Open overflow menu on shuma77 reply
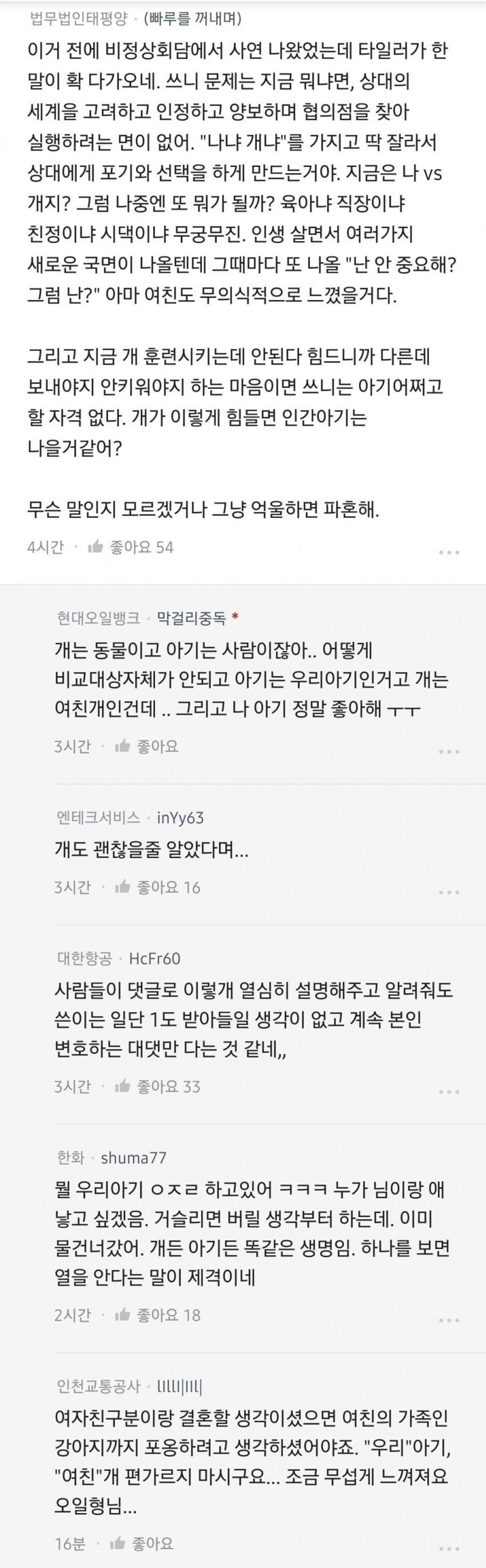Viewport: 486px width, 1568px height. click(449, 1320)
